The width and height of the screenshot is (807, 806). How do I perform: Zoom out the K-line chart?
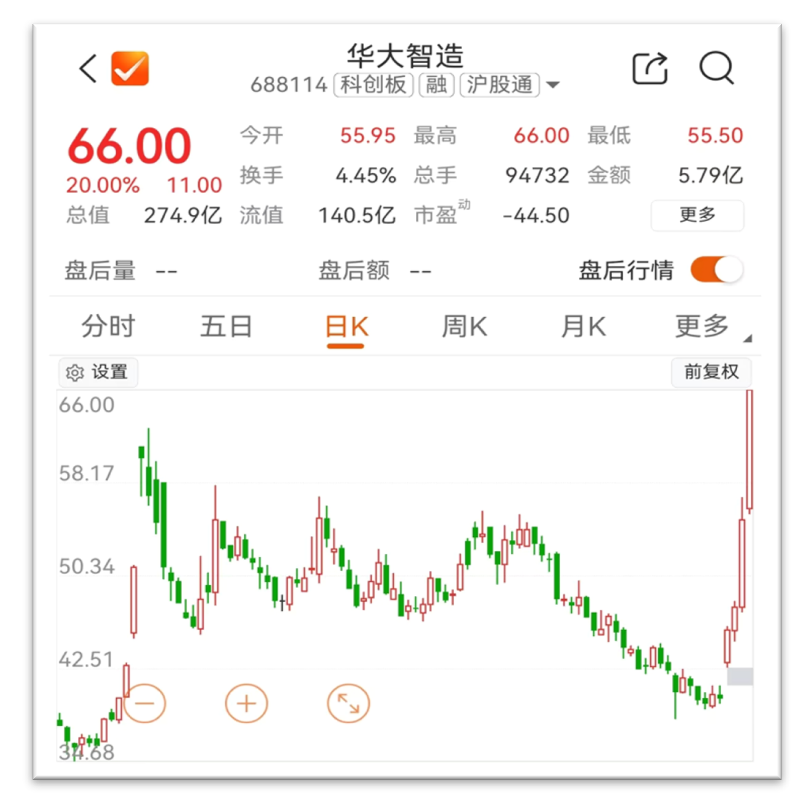145,703
